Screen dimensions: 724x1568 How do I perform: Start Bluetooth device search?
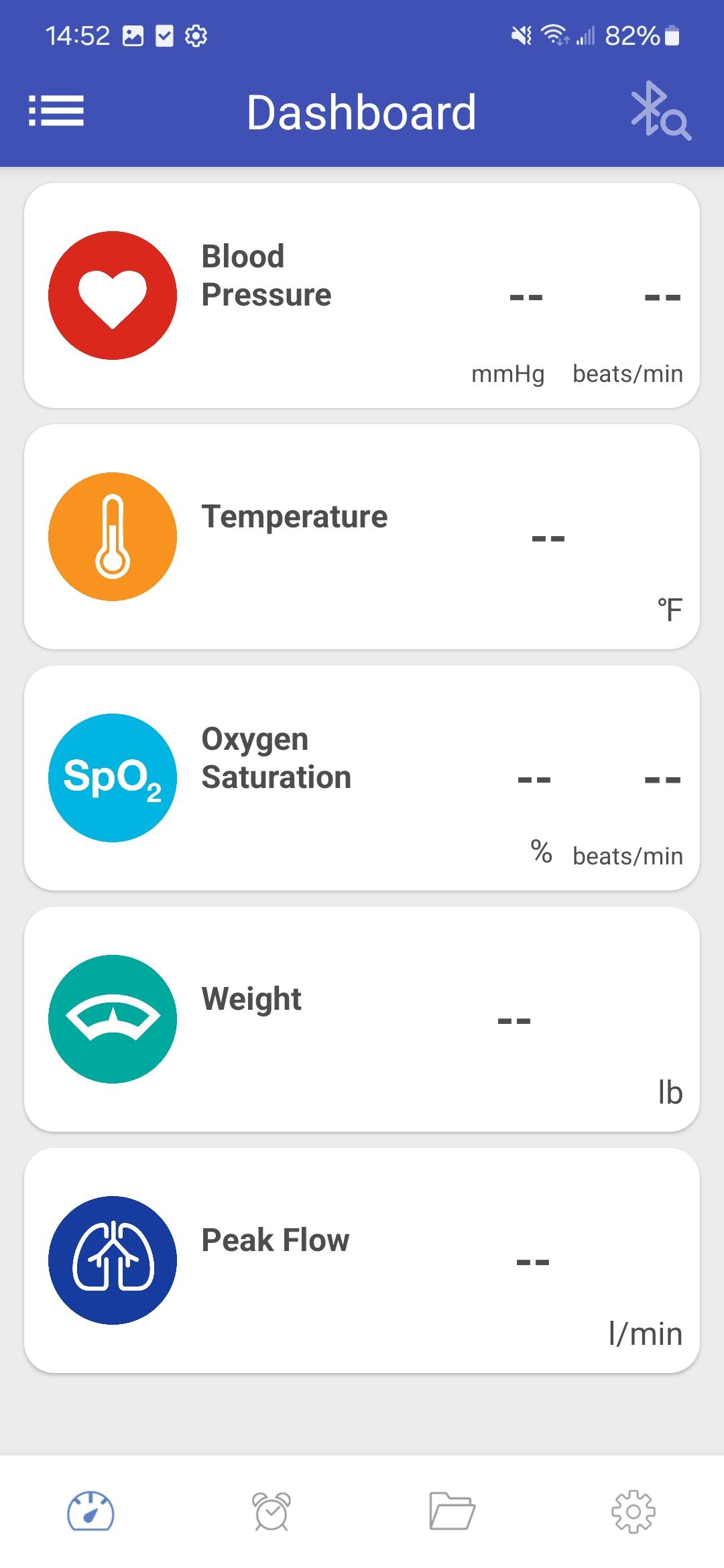coord(660,111)
